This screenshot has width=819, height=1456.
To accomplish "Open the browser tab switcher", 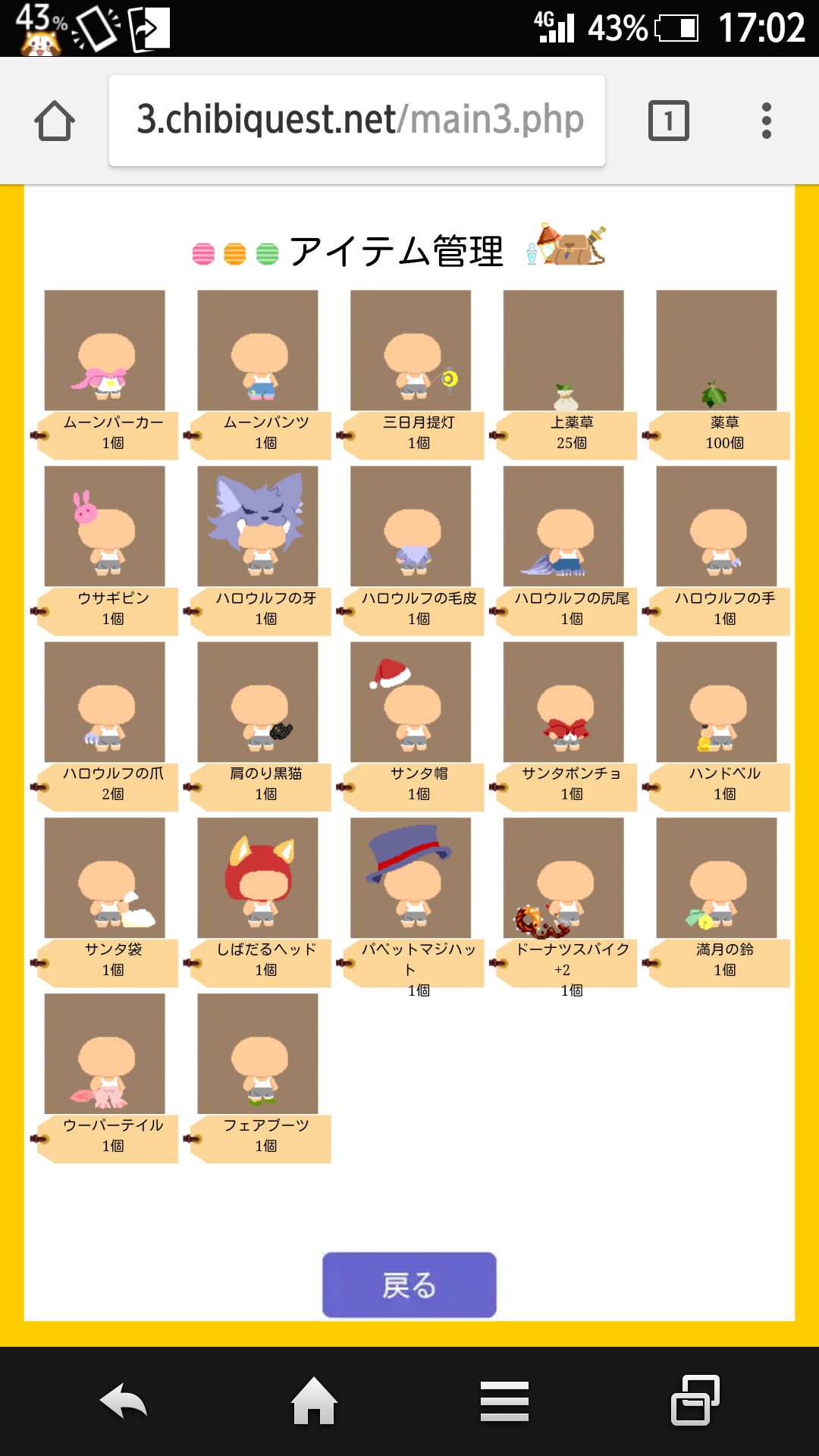I will click(x=668, y=121).
